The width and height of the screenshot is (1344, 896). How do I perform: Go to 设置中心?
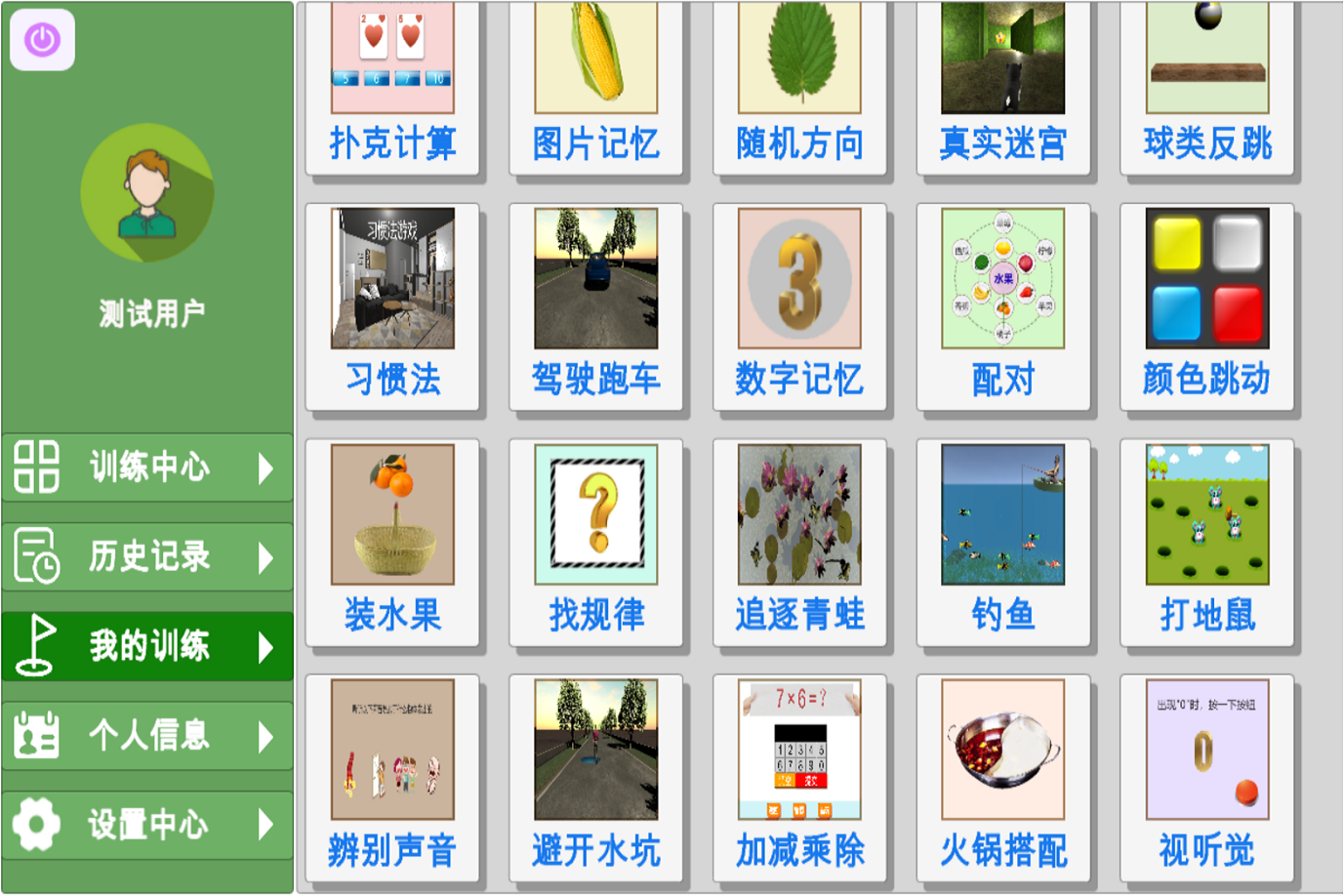147,825
